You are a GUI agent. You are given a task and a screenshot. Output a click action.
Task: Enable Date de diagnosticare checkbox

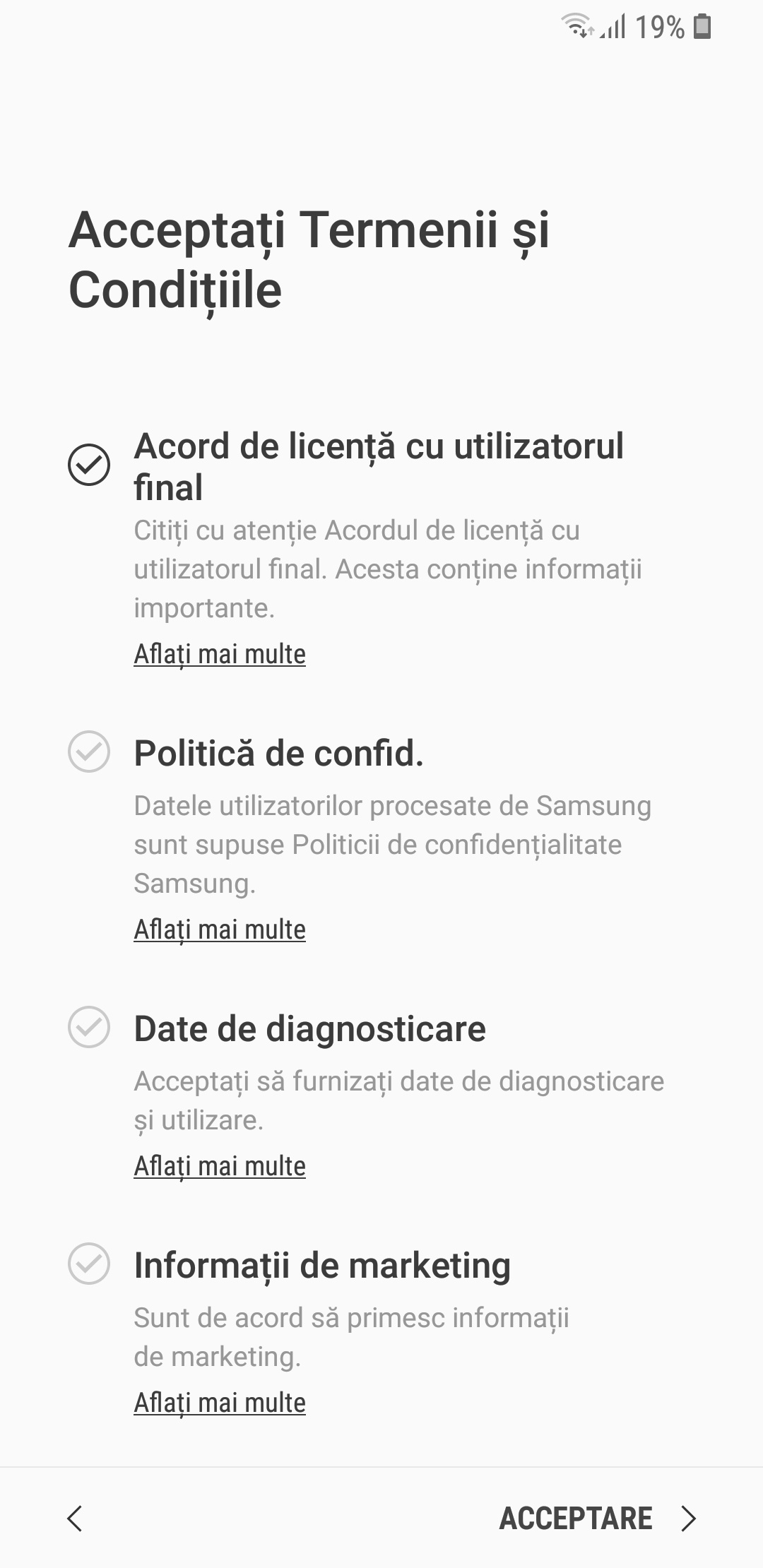point(89,1027)
